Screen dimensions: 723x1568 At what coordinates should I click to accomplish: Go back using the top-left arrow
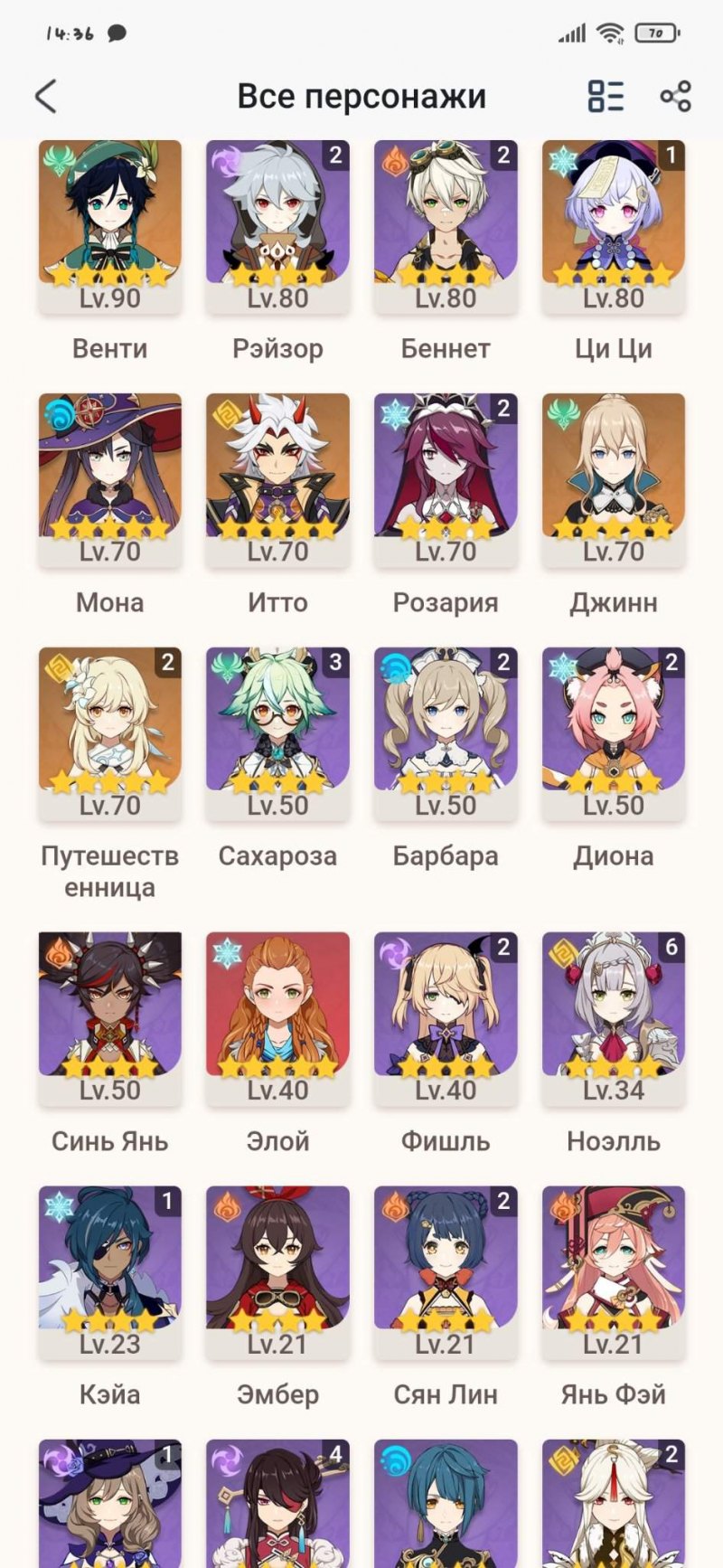coord(46,97)
